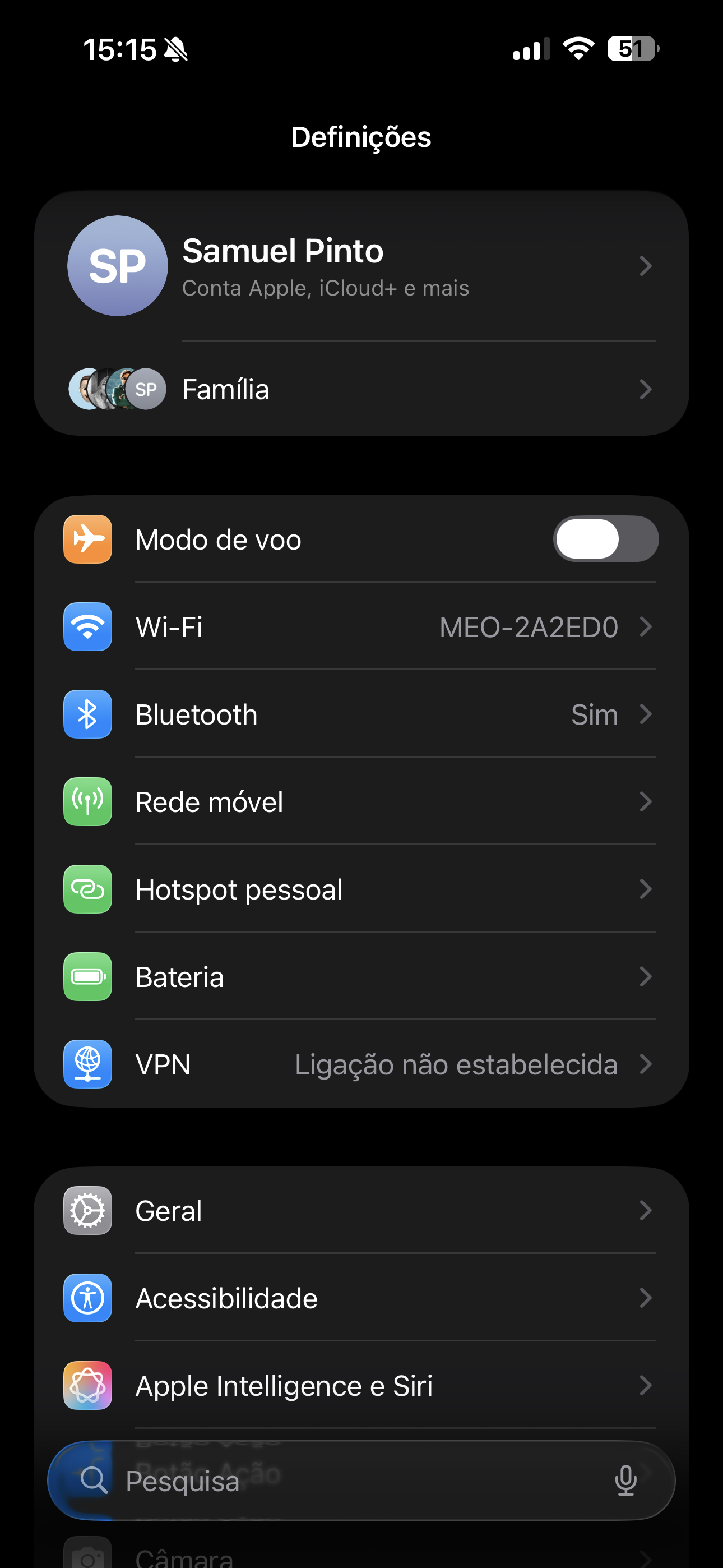Open Samuel Pinto Apple account settings

point(360,266)
